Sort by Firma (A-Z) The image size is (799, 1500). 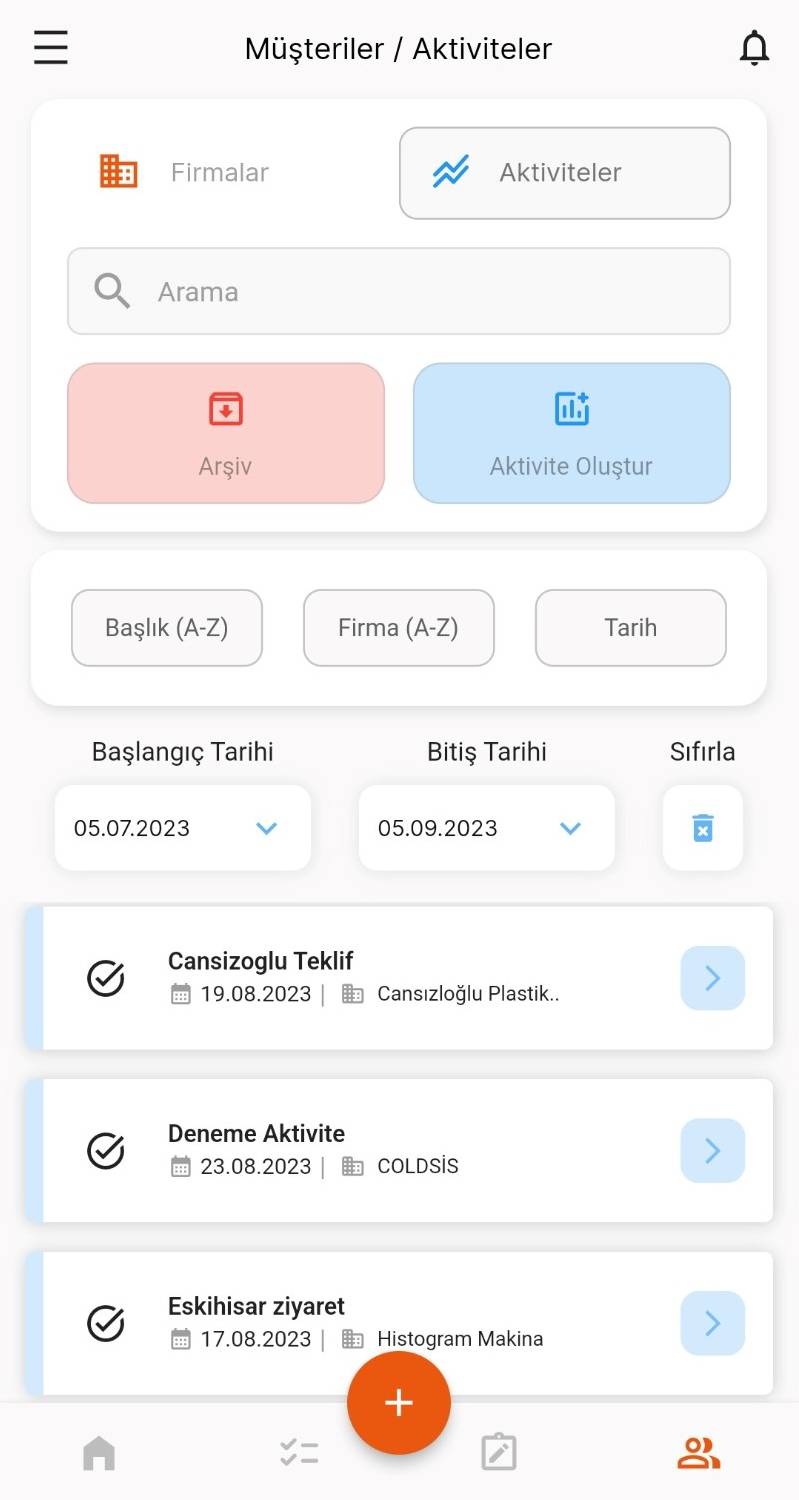[x=398, y=628]
